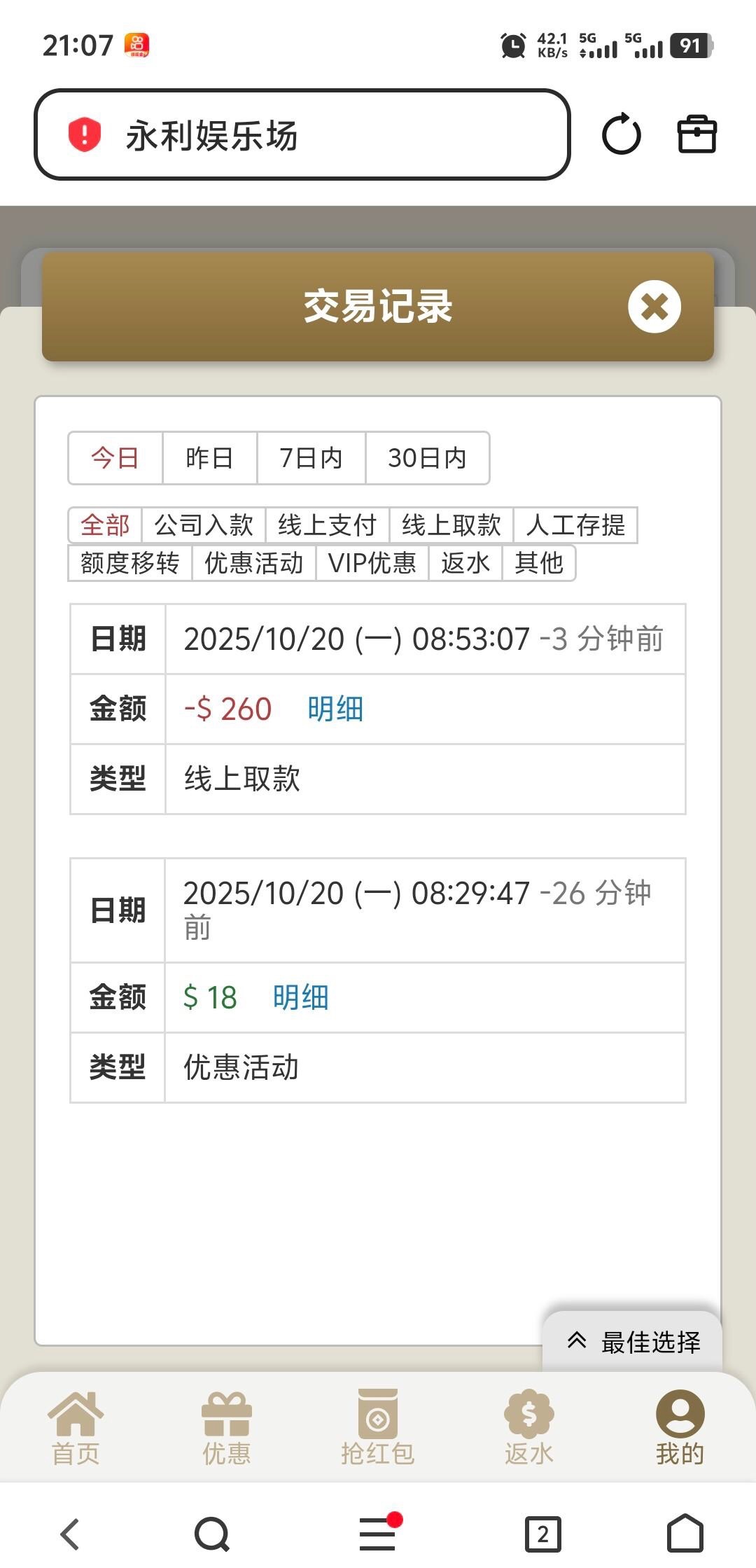Choose the 额度移转 filter
This screenshot has height=1568, width=756.
click(130, 563)
